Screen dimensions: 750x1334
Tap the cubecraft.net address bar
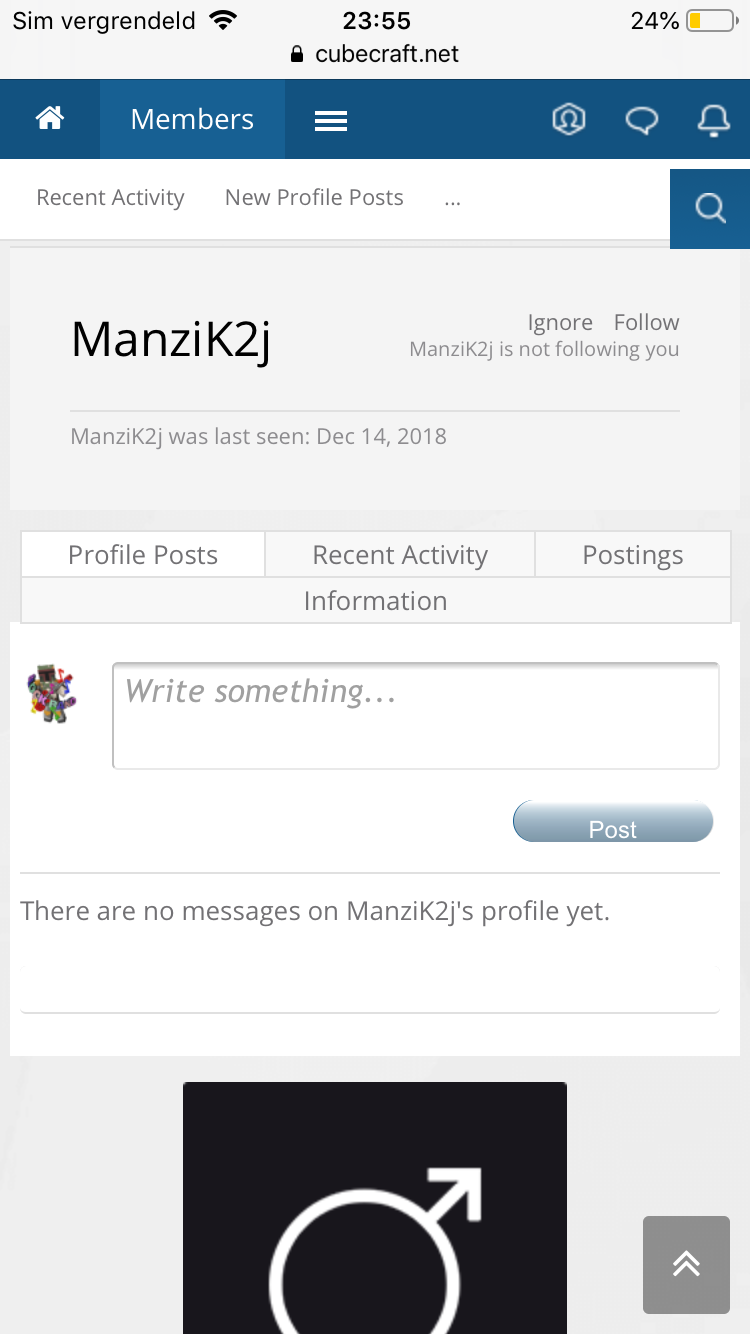pyautogui.click(x=375, y=54)
